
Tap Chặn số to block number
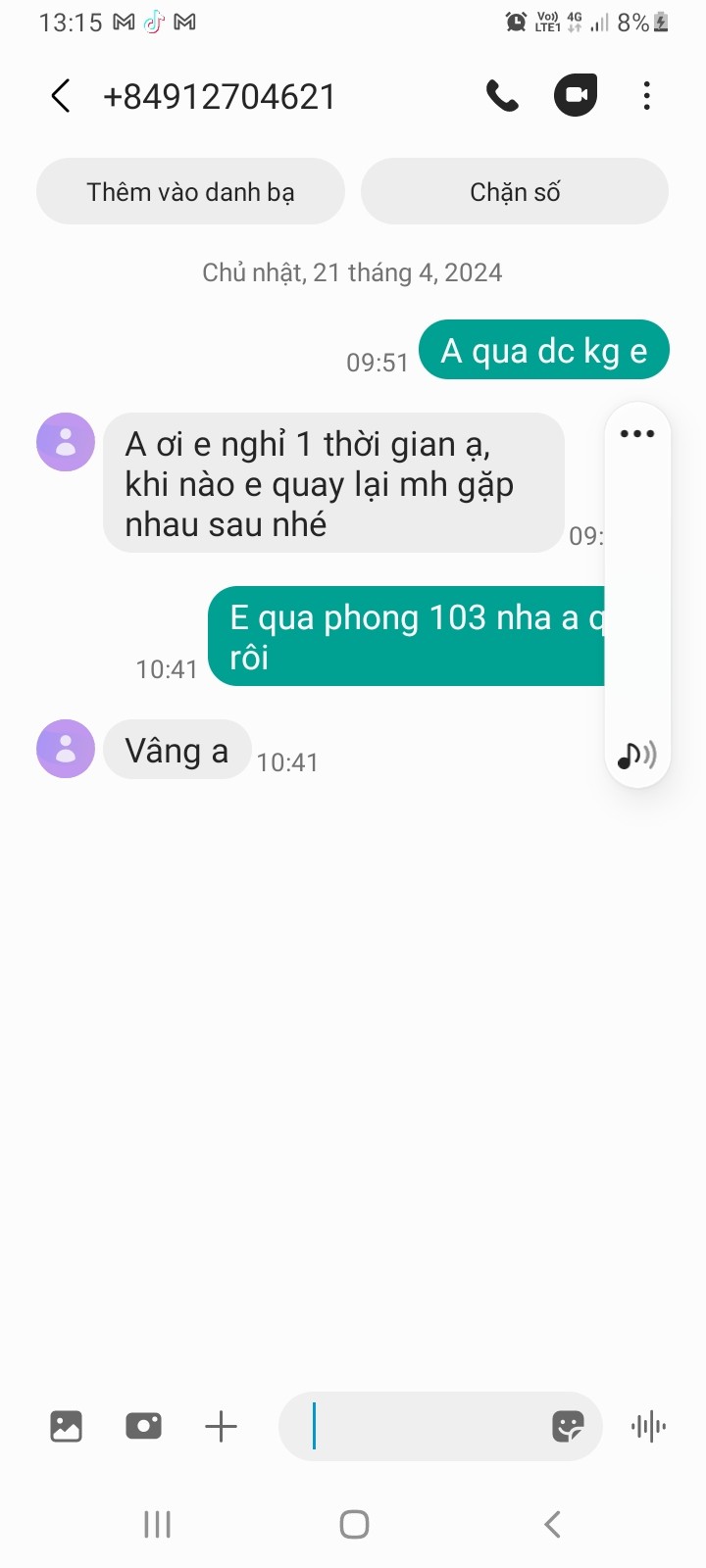click(515, 191)
